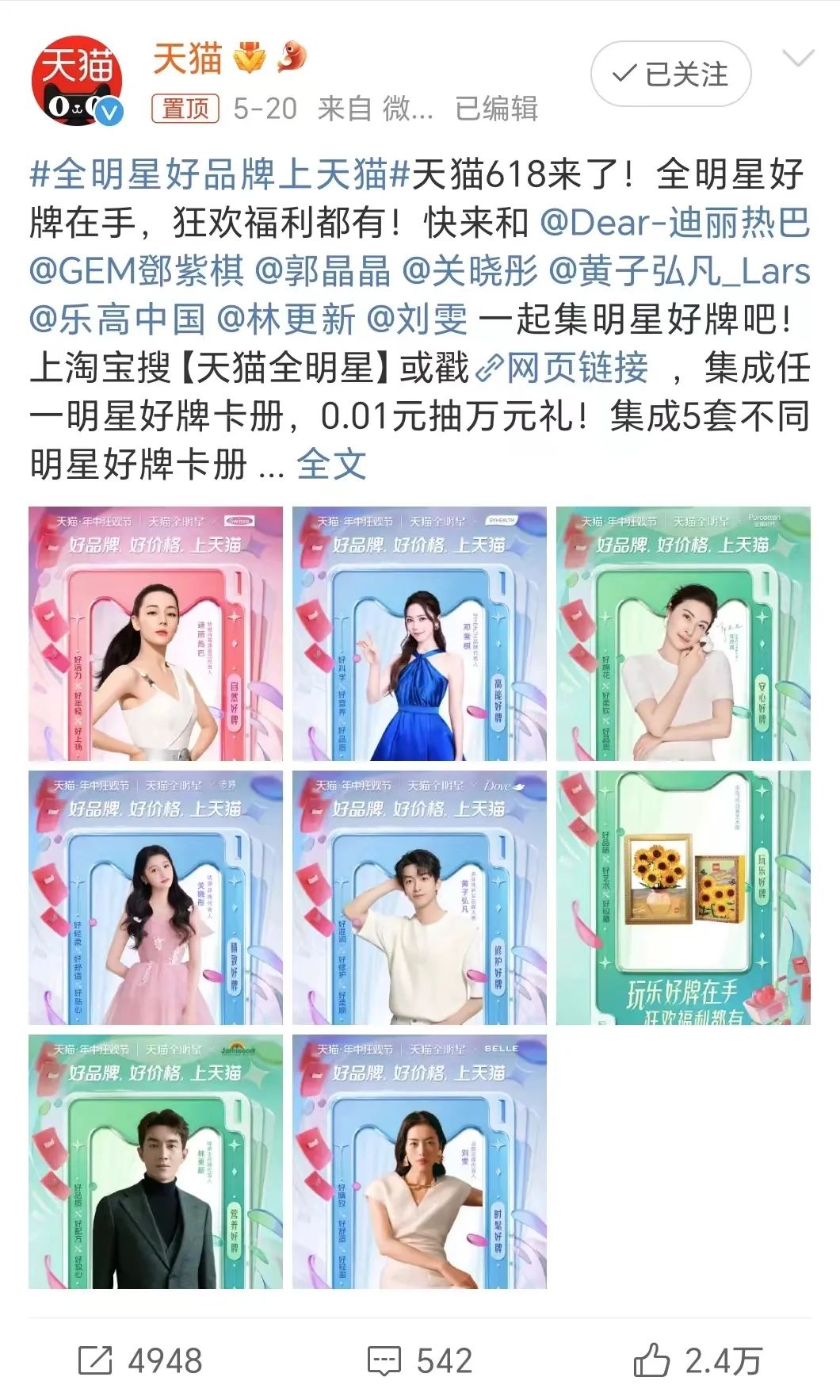View the 黄子弘凡 Dove poster image
This screenshot has width=840, height=1400.
coord(419,897)
